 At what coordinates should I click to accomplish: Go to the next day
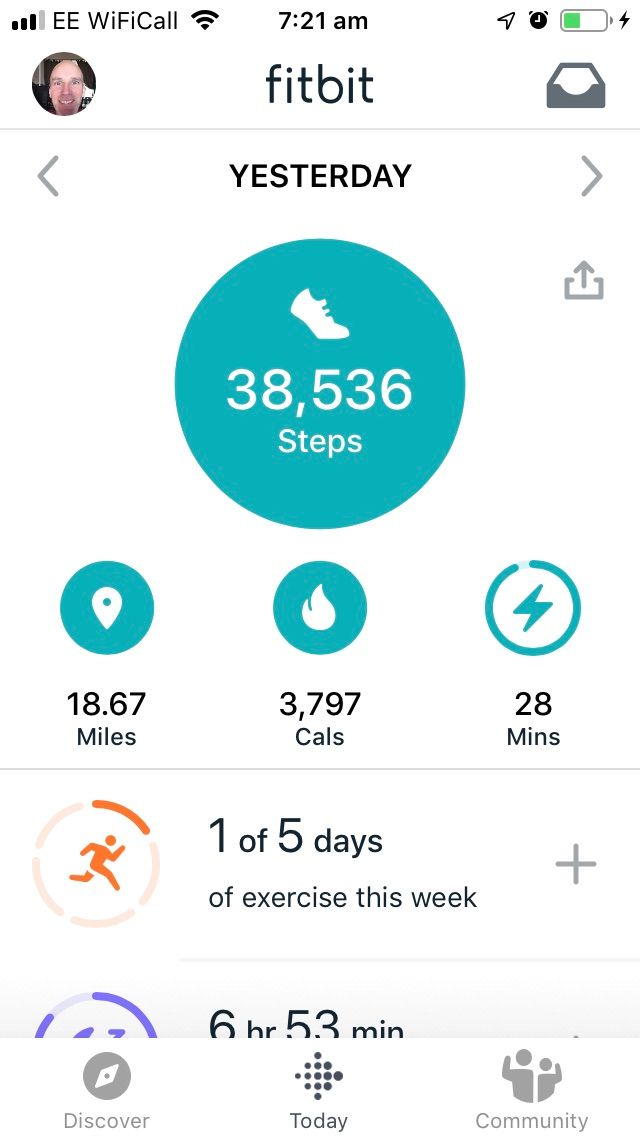pos(592,177)
